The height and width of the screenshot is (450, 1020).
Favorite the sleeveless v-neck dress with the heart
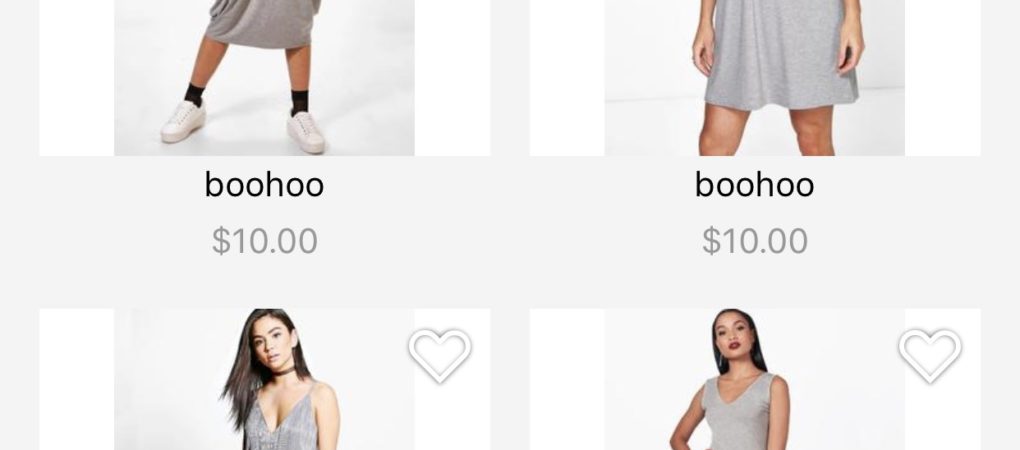click(929, 355)
